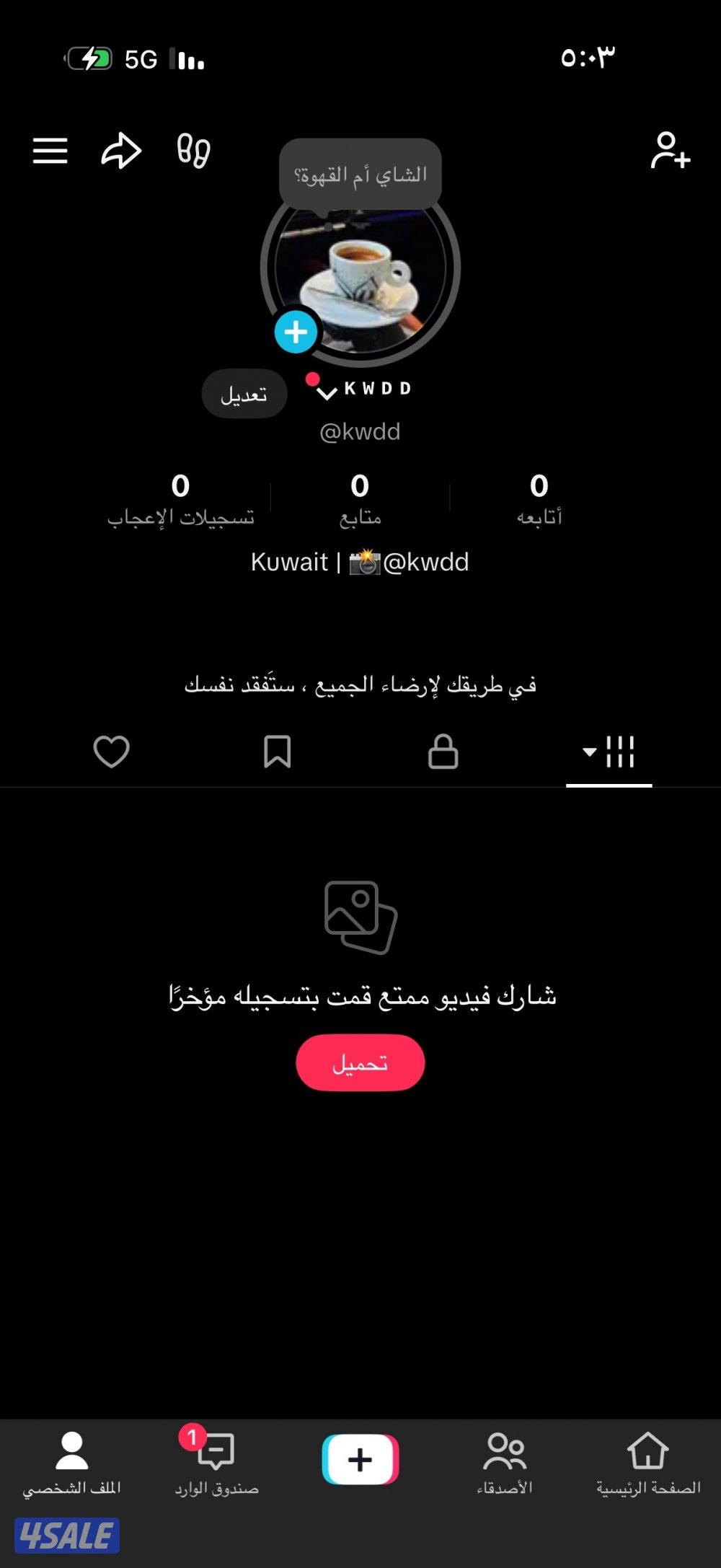721x1568 pixels.
Task: Open the inbox with notification badge
Action: point(216,1452)
